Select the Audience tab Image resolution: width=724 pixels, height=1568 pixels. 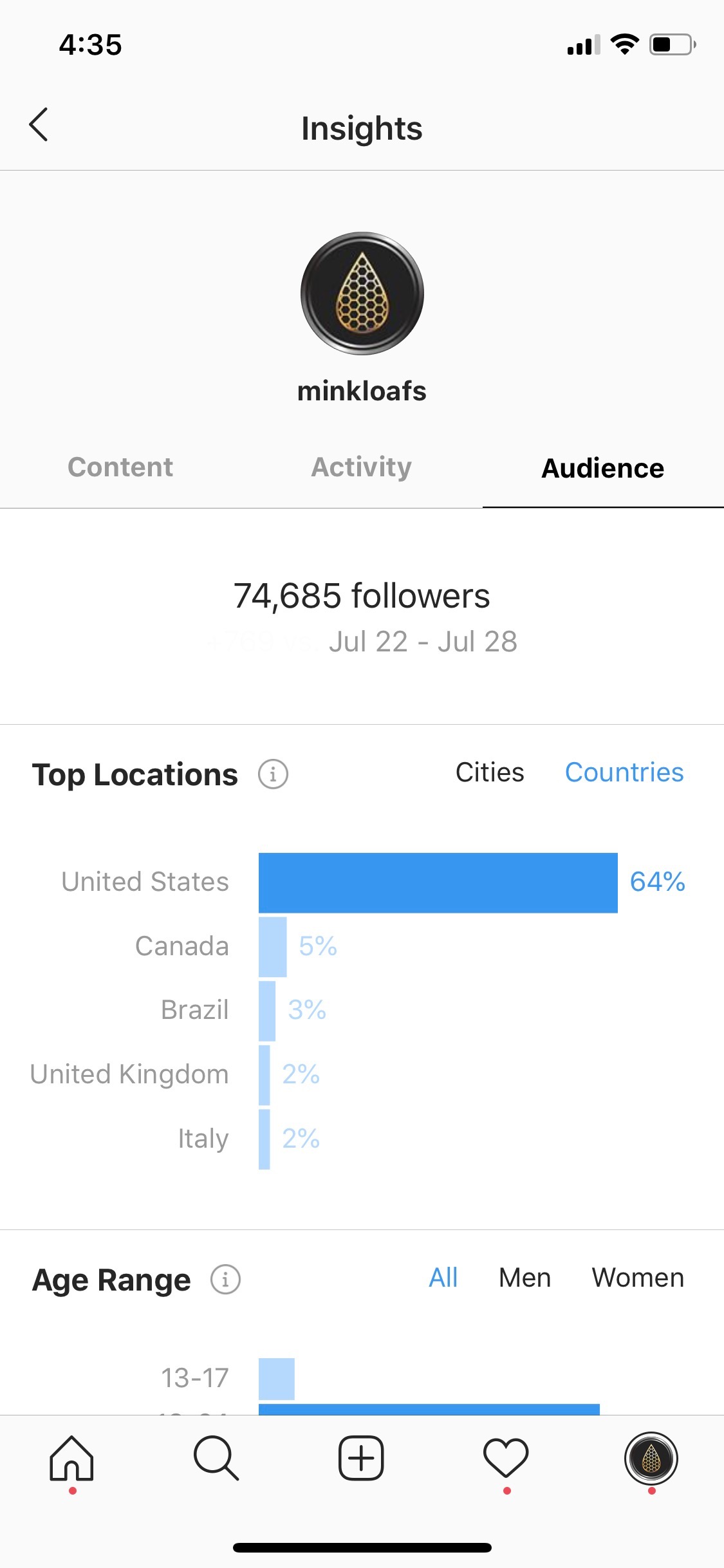coord(603,468)
